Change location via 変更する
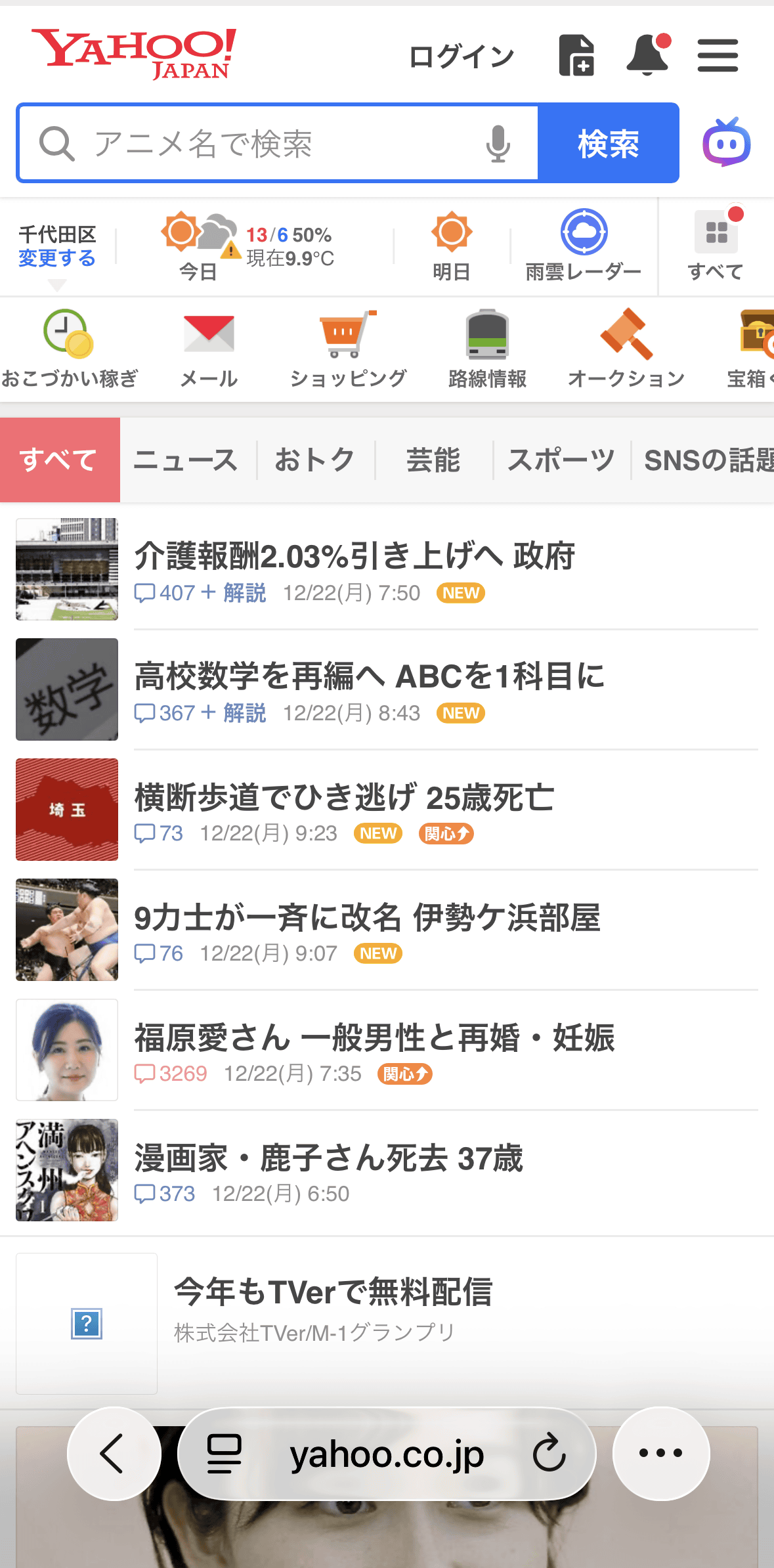 click(57, 258)
